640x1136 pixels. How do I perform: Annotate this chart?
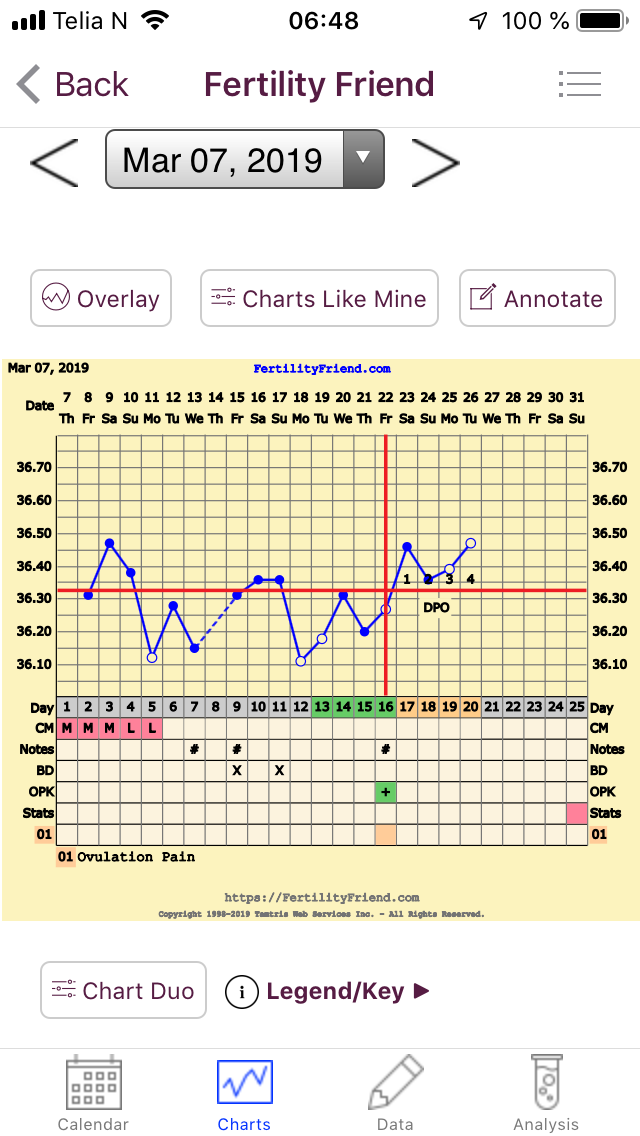click(x=537, y=298)
